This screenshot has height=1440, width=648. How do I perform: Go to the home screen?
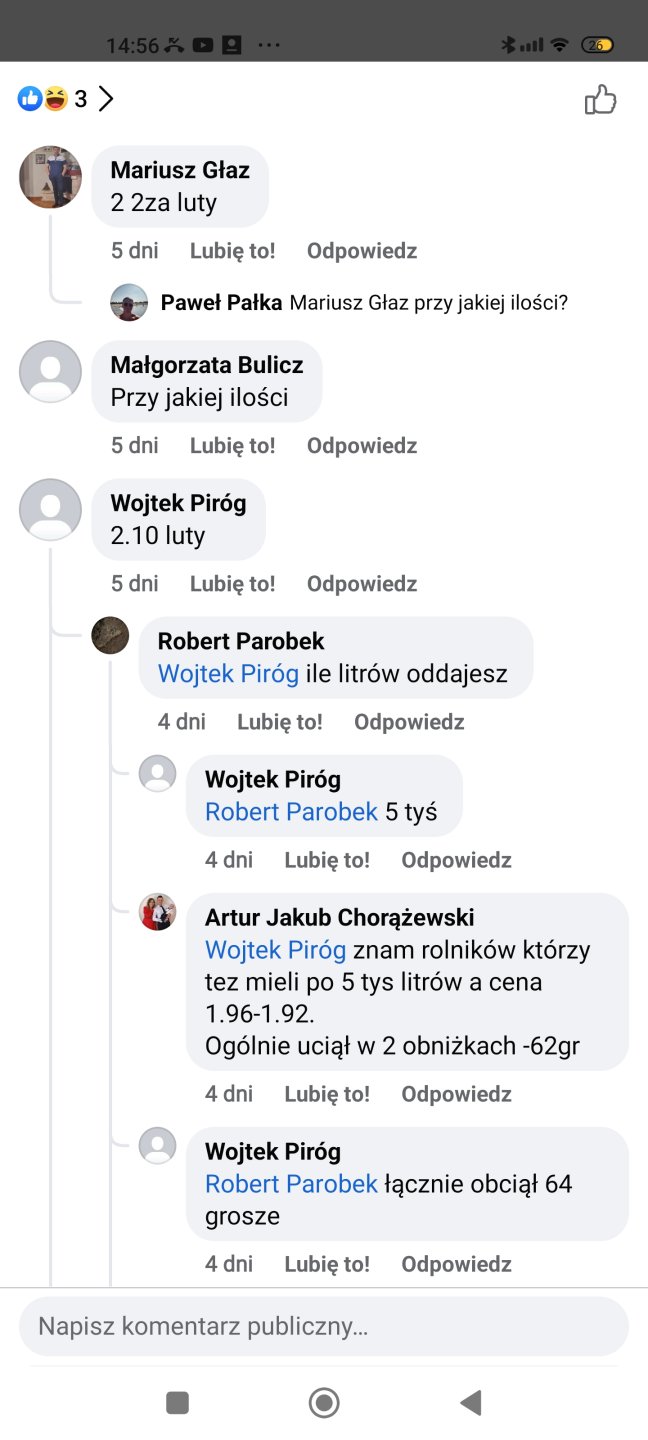324,1403
